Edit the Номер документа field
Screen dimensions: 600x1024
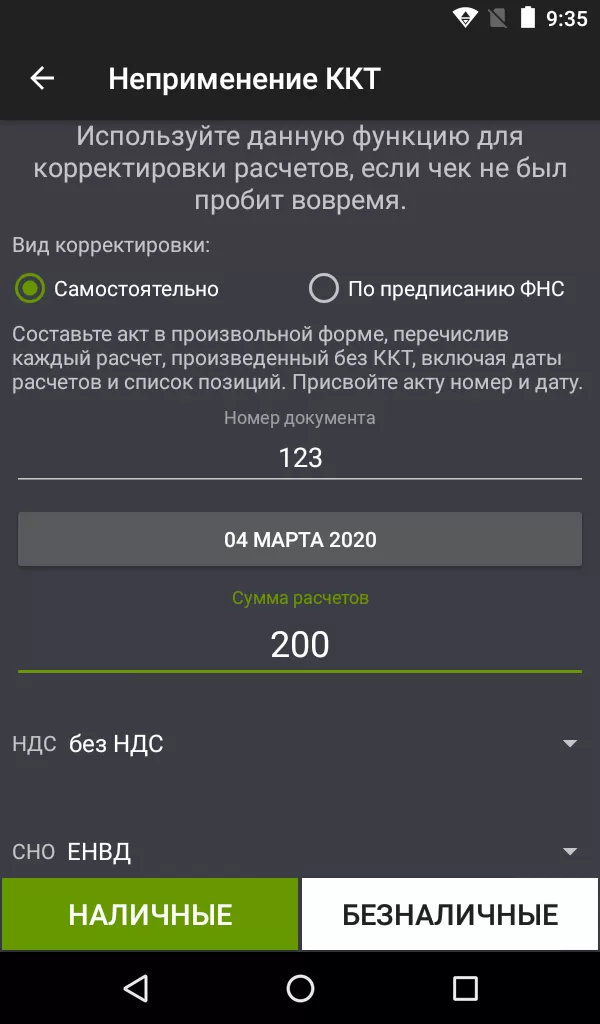pyautogui.click(x=300, y=458)
